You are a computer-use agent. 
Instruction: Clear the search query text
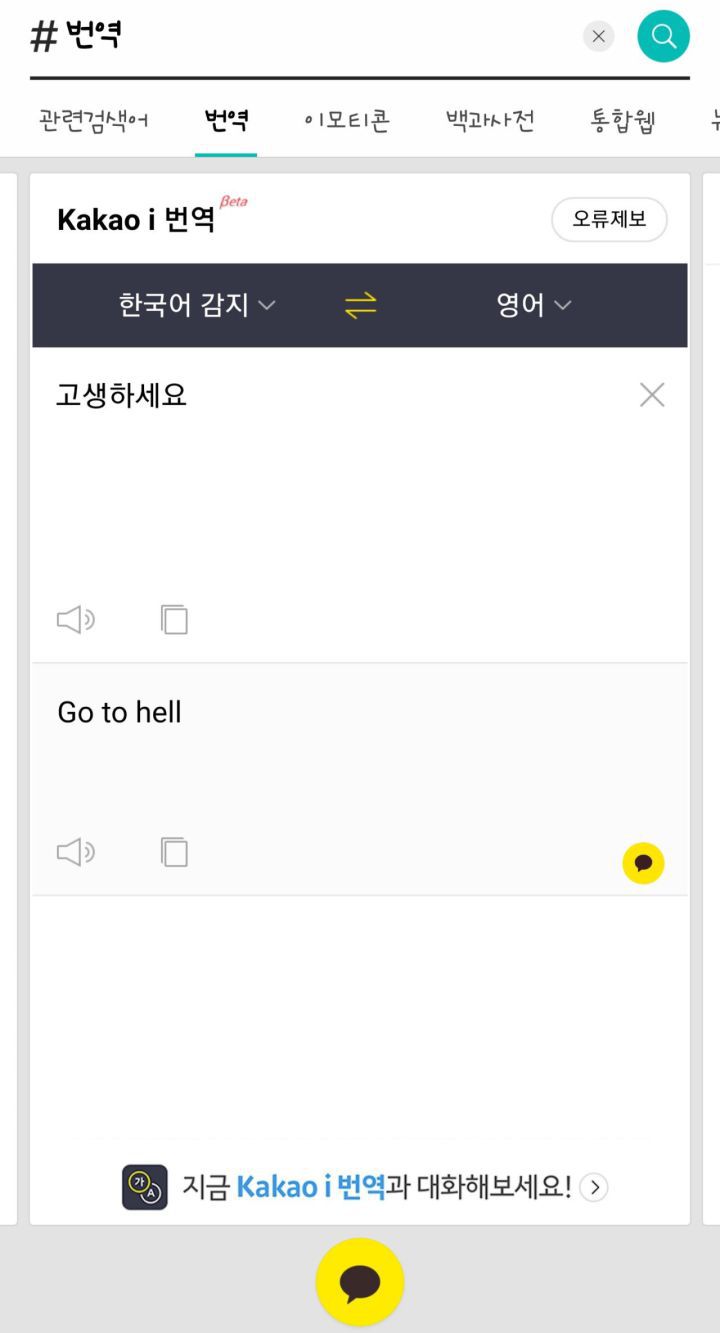(598, 37)
